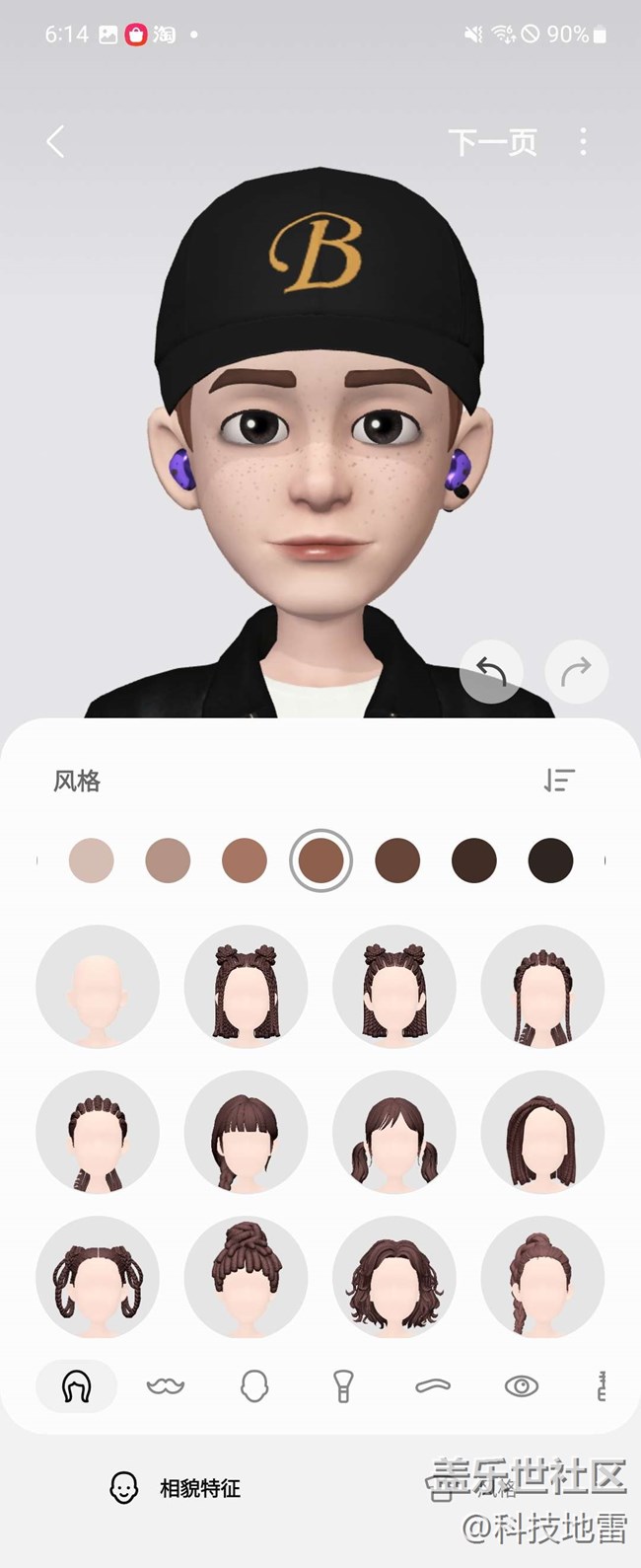The width and height of the screenshot is (641, 1568).
Task: Choose the medium-dark brown hair color swatch
Action: pyautogui.click(x=397, y=860)
